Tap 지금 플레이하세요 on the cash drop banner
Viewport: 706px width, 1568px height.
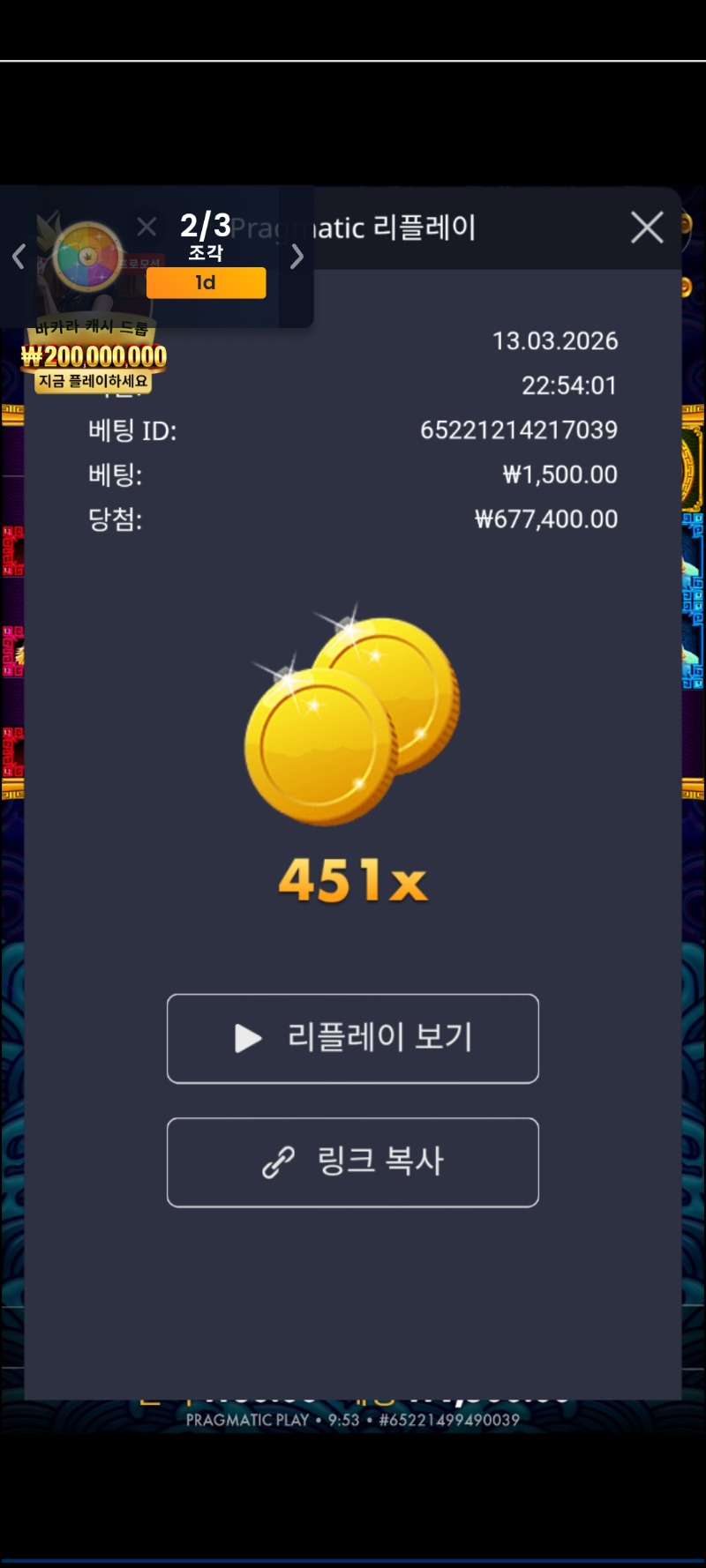(x=93, y=381)
